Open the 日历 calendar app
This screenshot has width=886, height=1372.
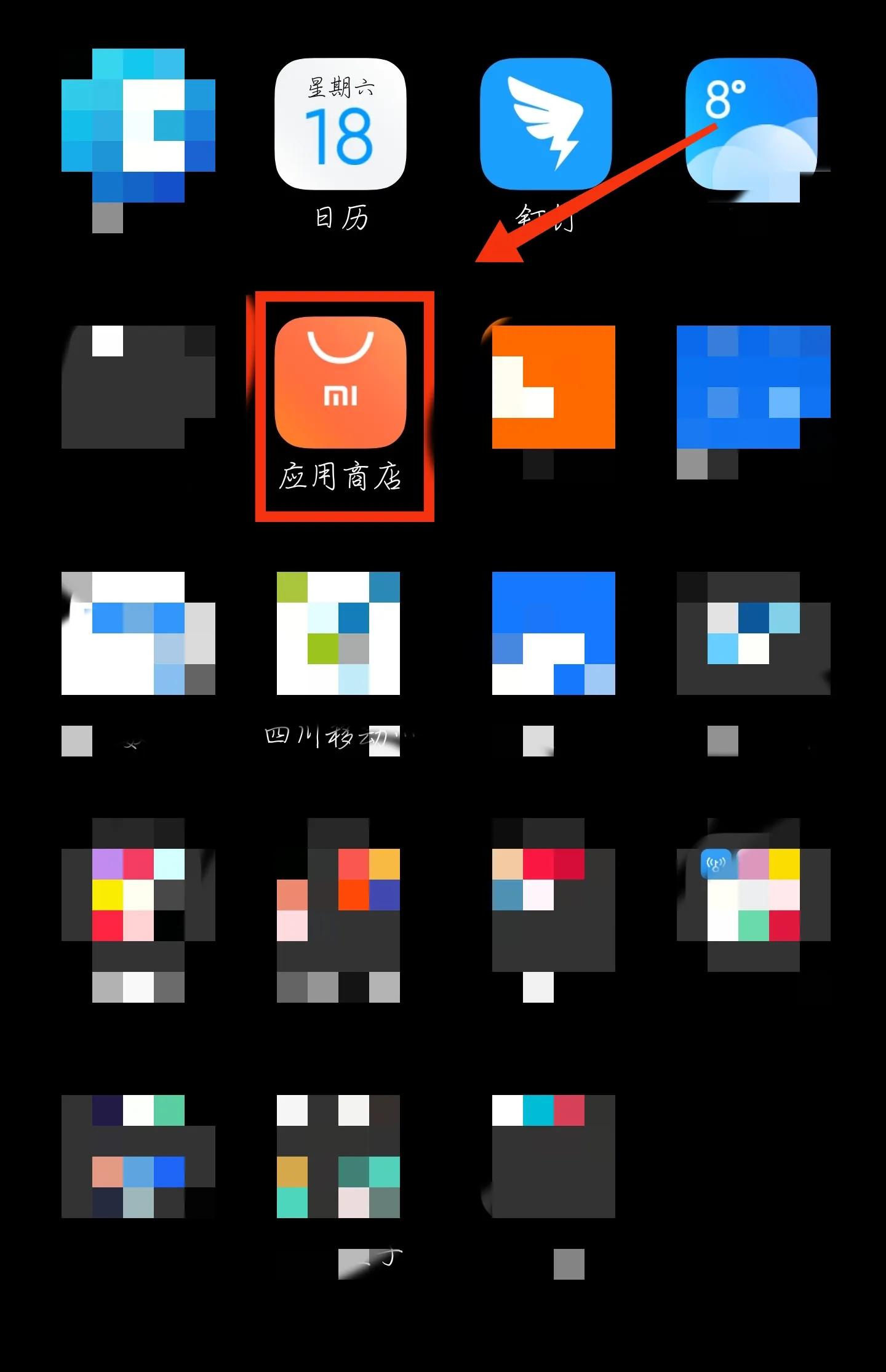(340, 124)
